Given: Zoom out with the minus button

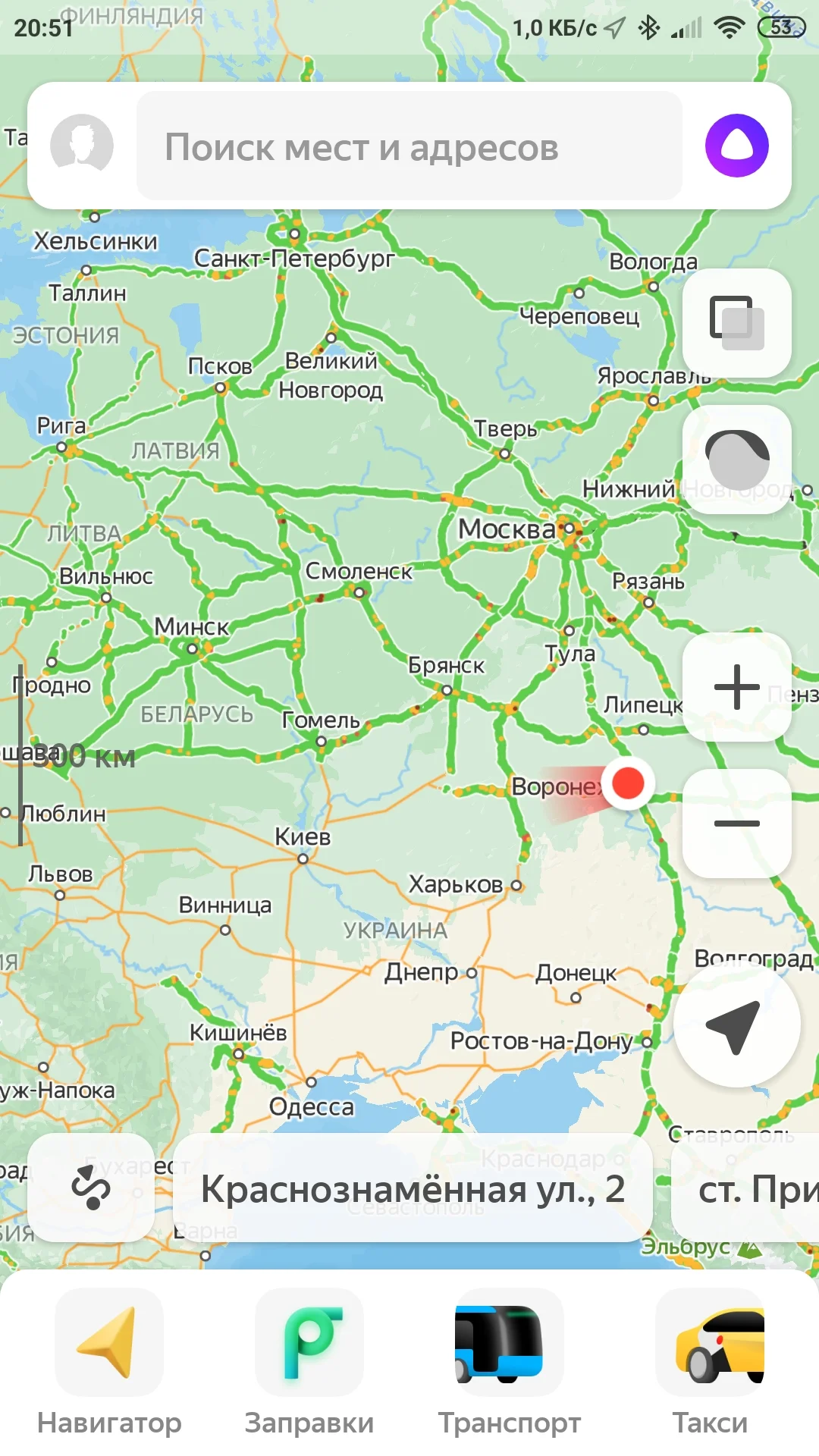Looking at the screenshot, I should (x=736, y=823).
